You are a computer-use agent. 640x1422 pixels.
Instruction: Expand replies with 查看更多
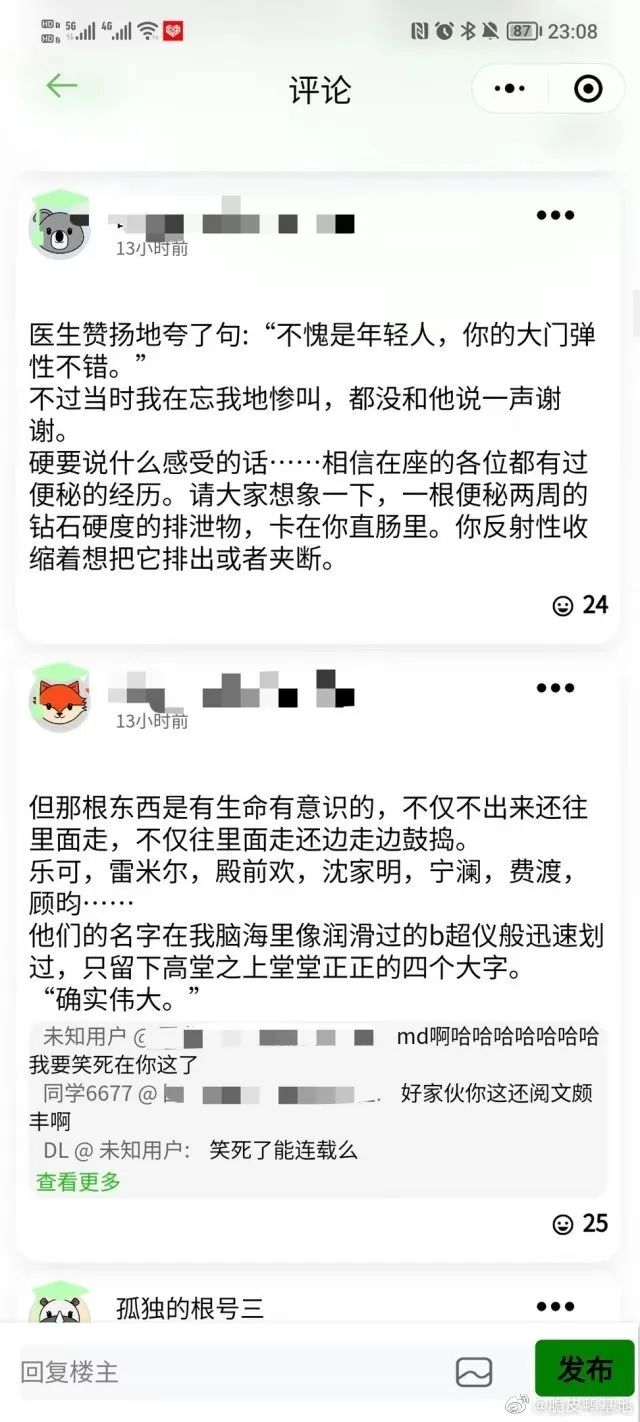click(x=79, y=1182)
